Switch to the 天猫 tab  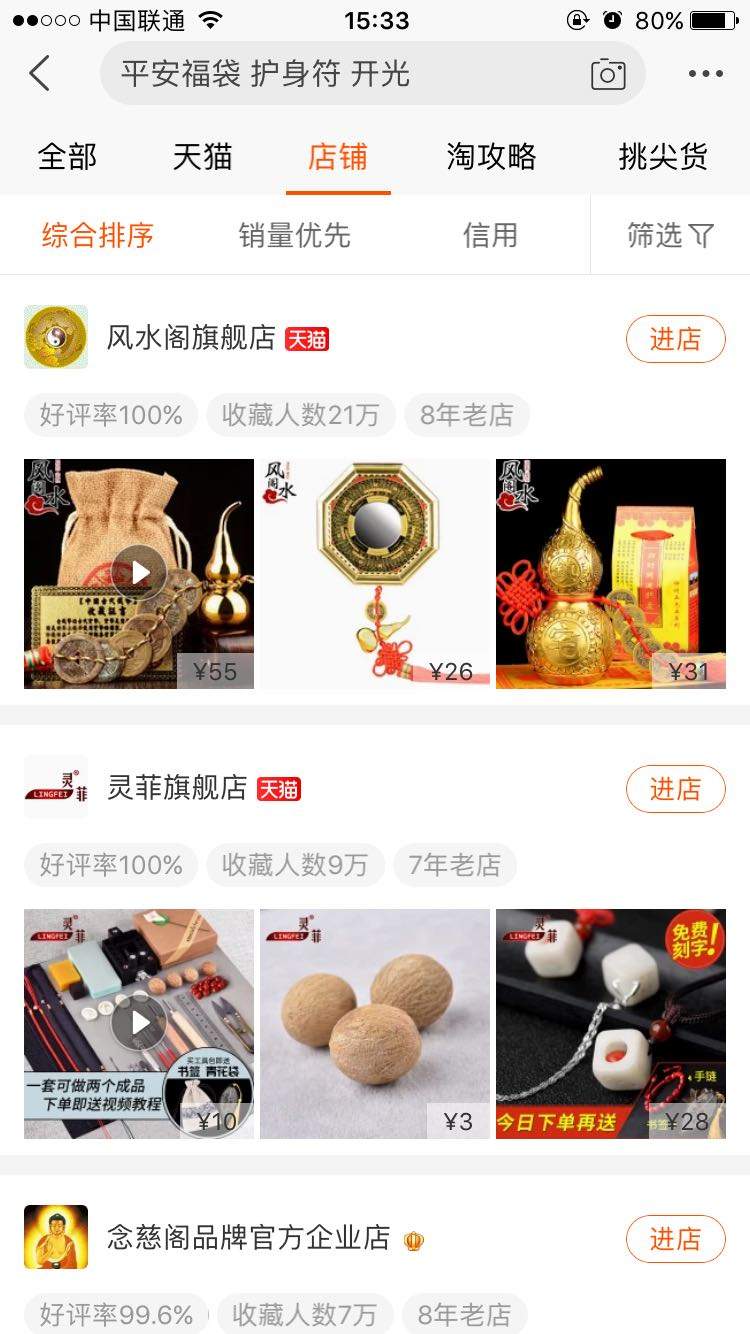click(x=202, y=156)
